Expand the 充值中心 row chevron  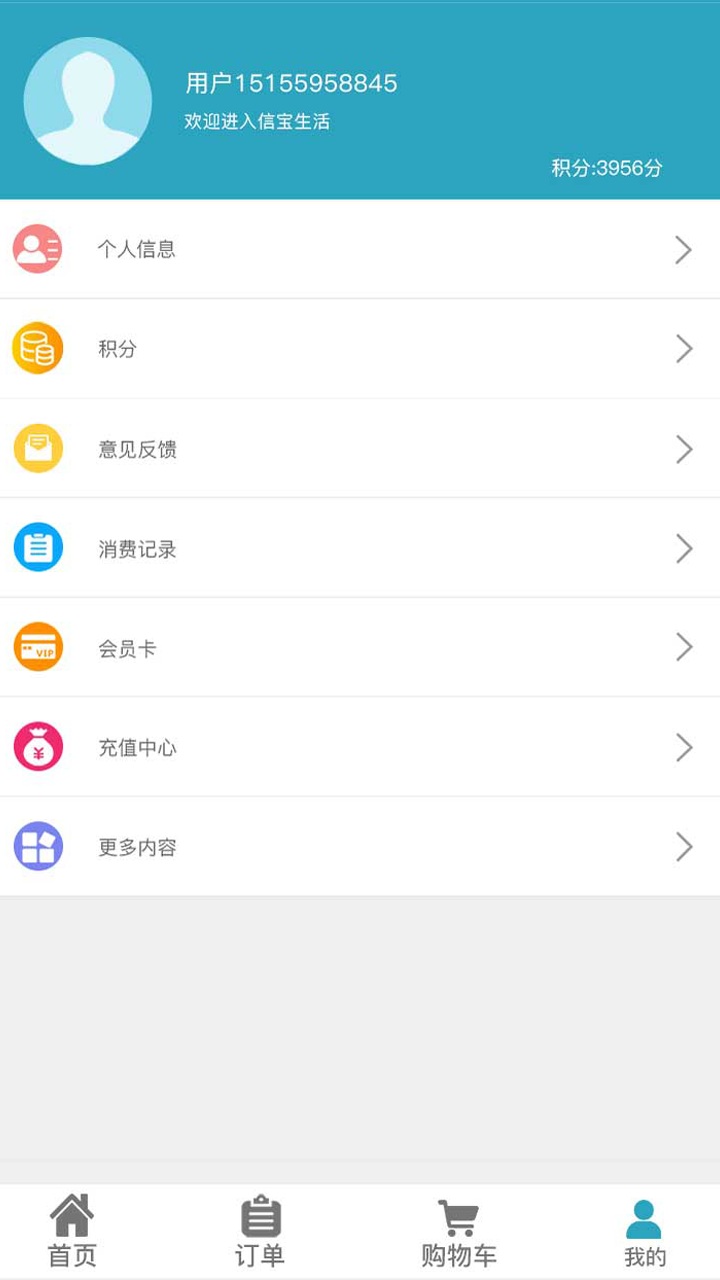tap(683, 746)
